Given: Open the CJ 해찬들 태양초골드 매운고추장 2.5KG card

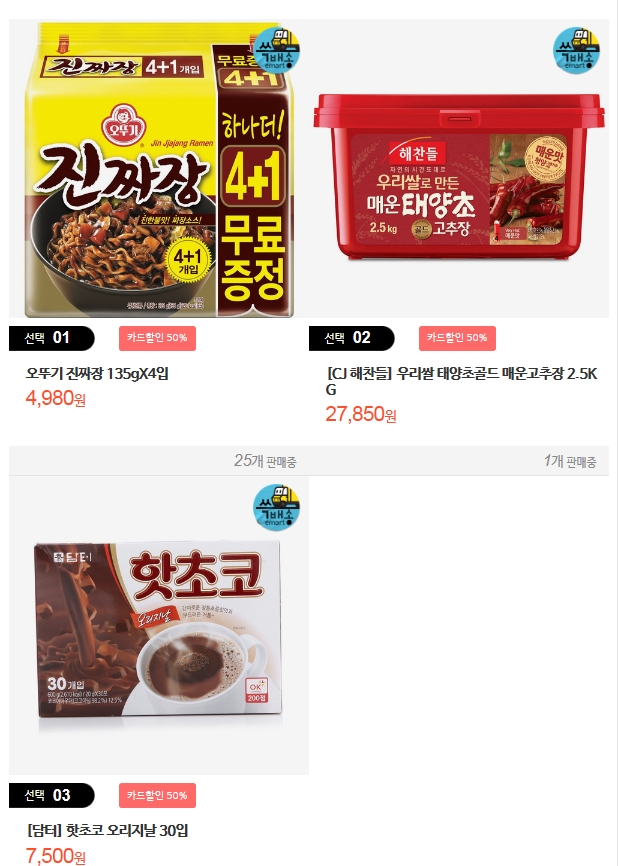Looking at the screenshot, I should (459, 170).
